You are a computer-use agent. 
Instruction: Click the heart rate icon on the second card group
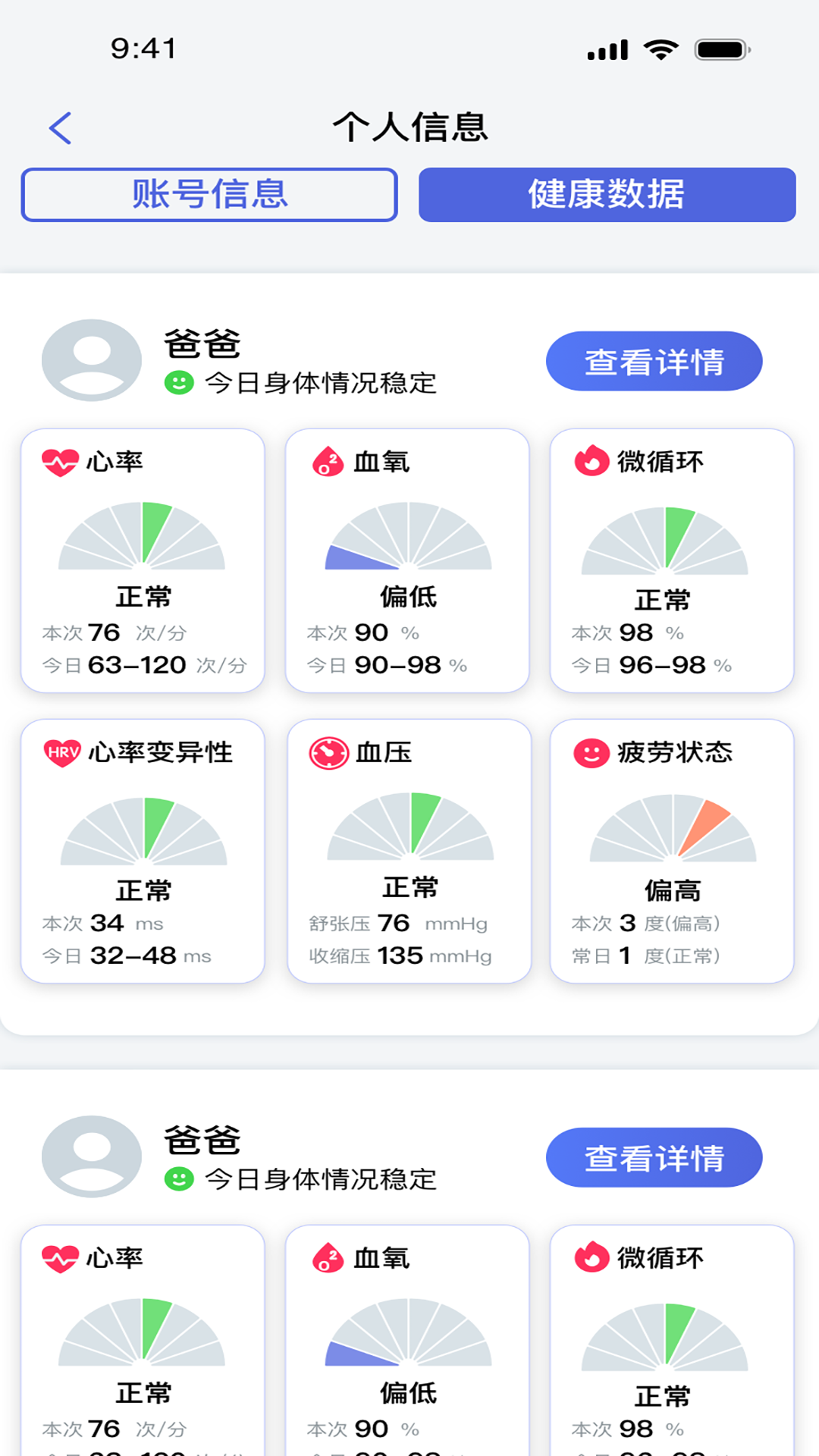(61, 1256)
